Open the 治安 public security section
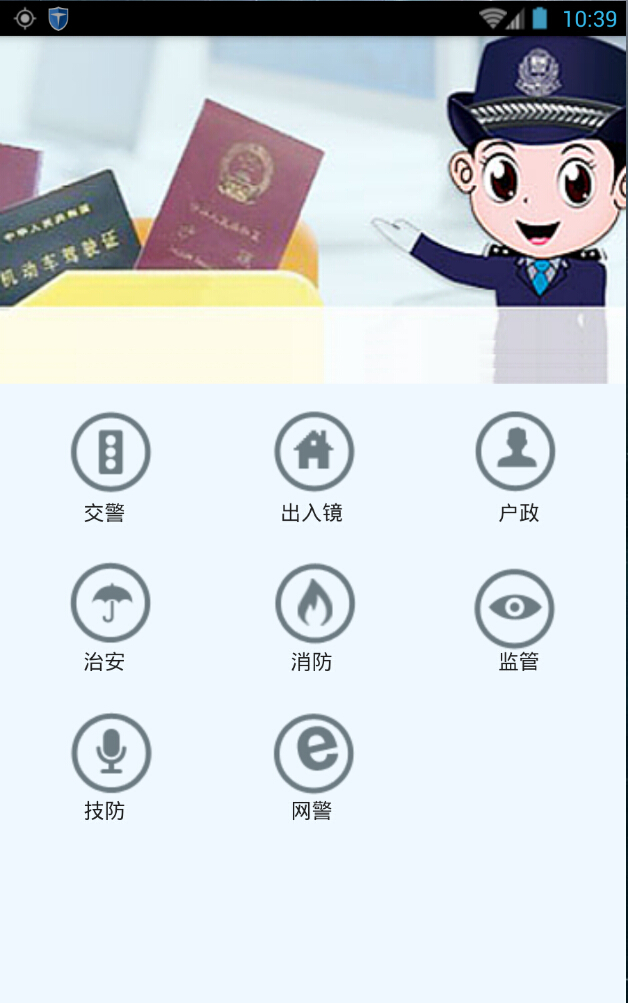The width and height of the screenshot is (628, 1003). (110, 603)
